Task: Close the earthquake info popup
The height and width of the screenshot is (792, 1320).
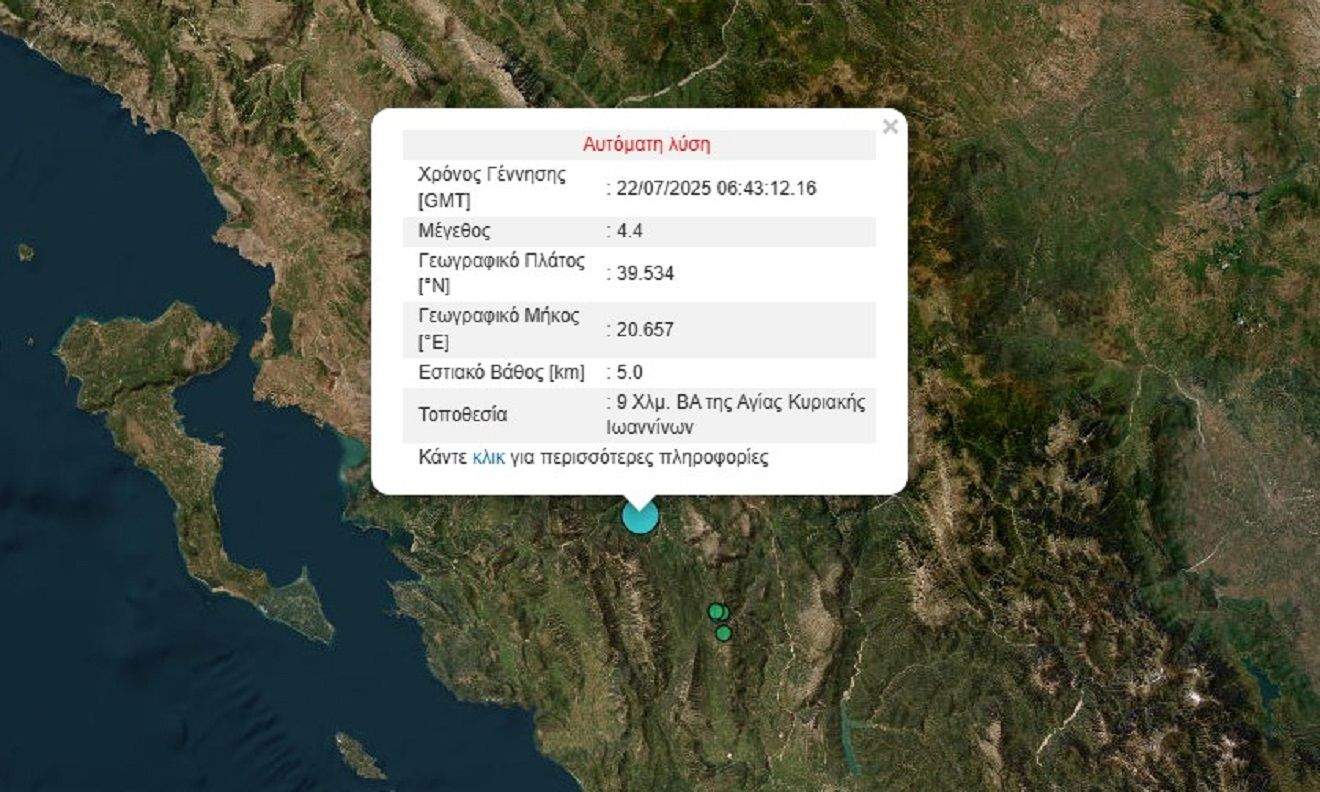Action: (x=890, y=127)
